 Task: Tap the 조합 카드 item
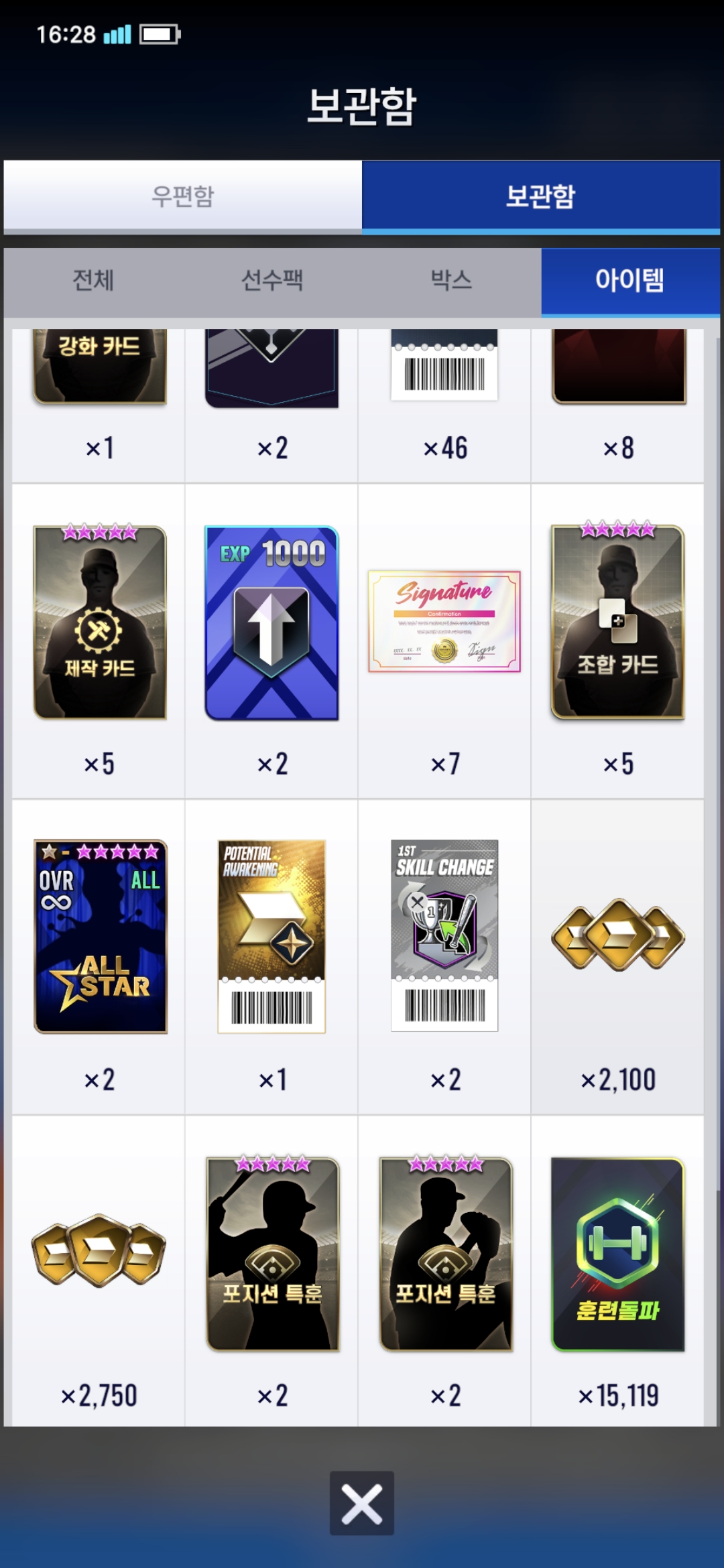click(617, 623)
